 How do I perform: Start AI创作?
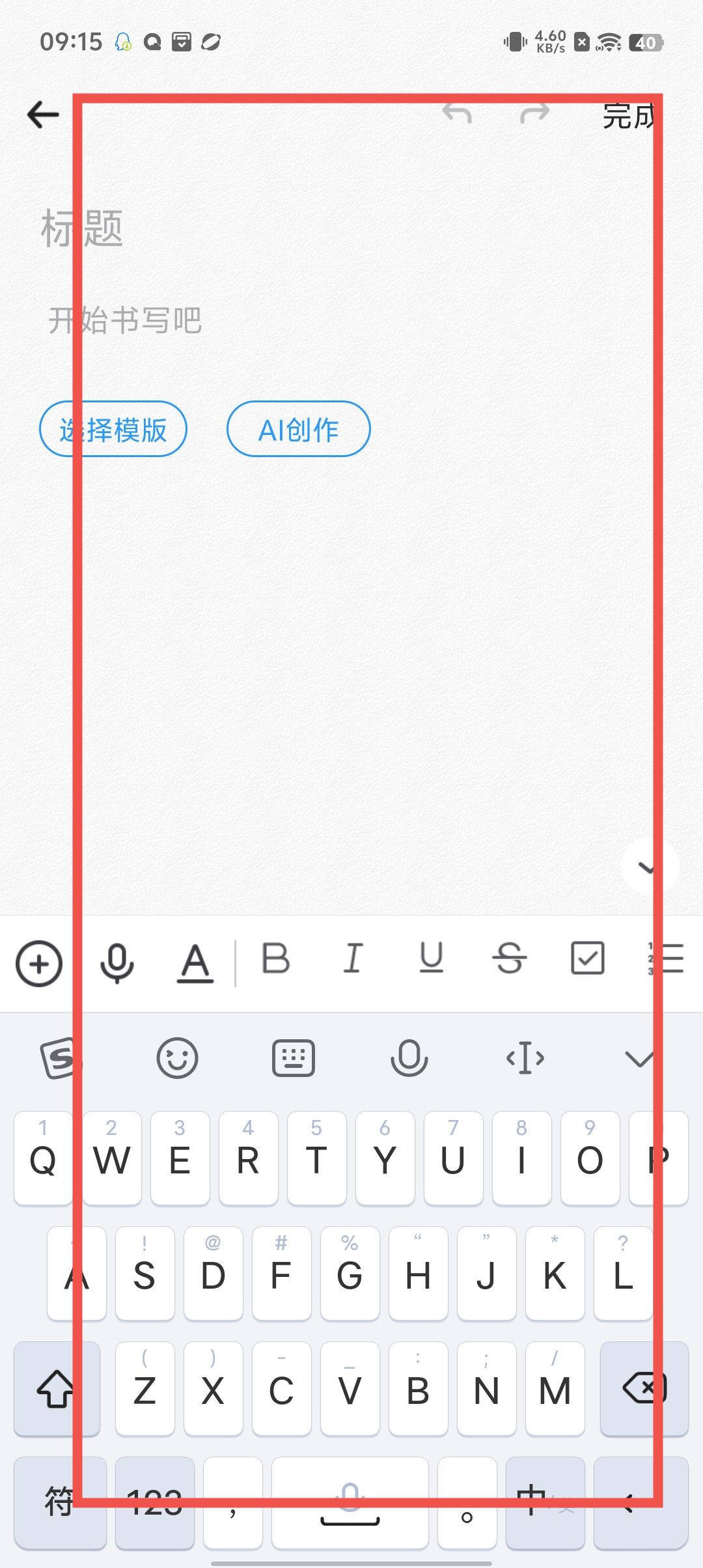point(299,429)
